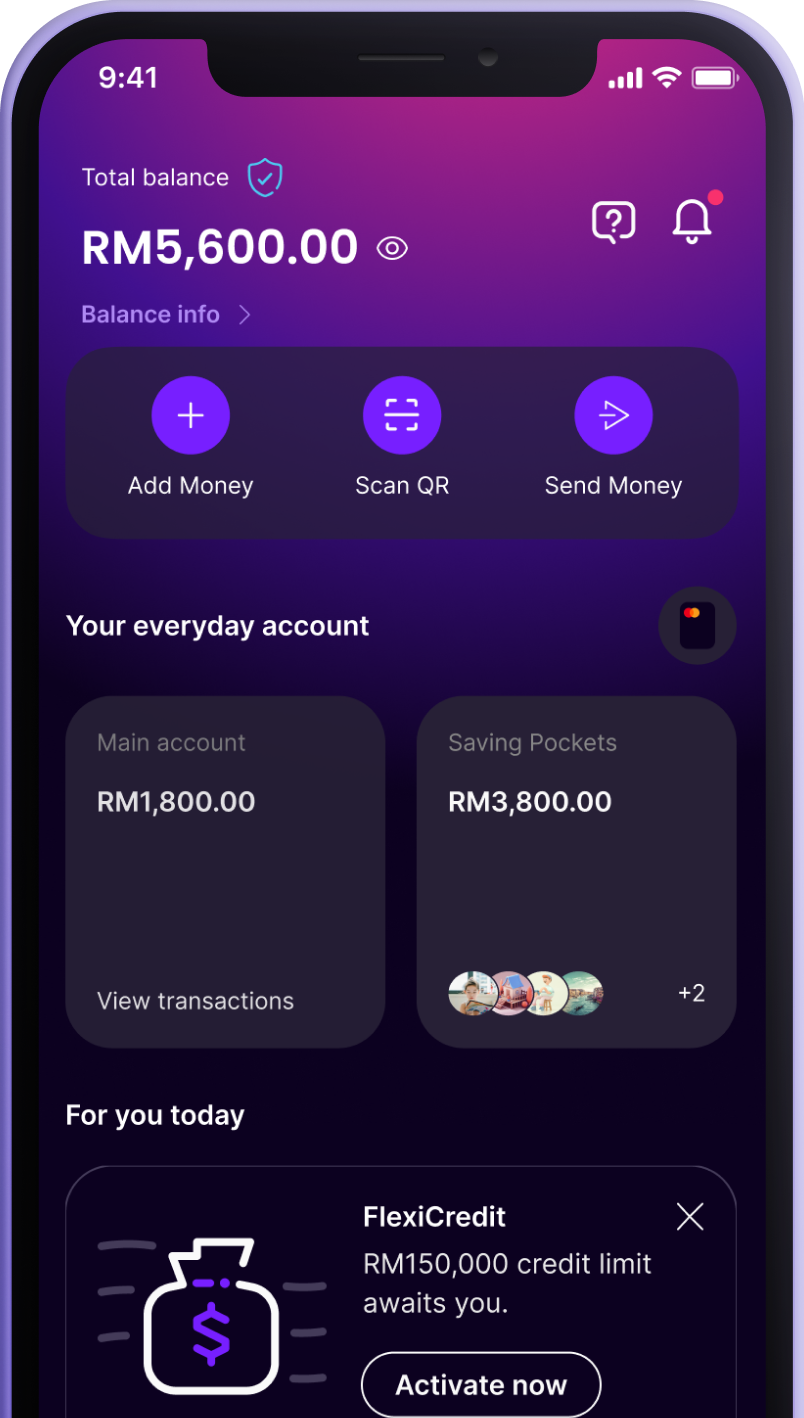
Task: Launch Scan QR
Action: pyautogui.click(x=402, y=415)
